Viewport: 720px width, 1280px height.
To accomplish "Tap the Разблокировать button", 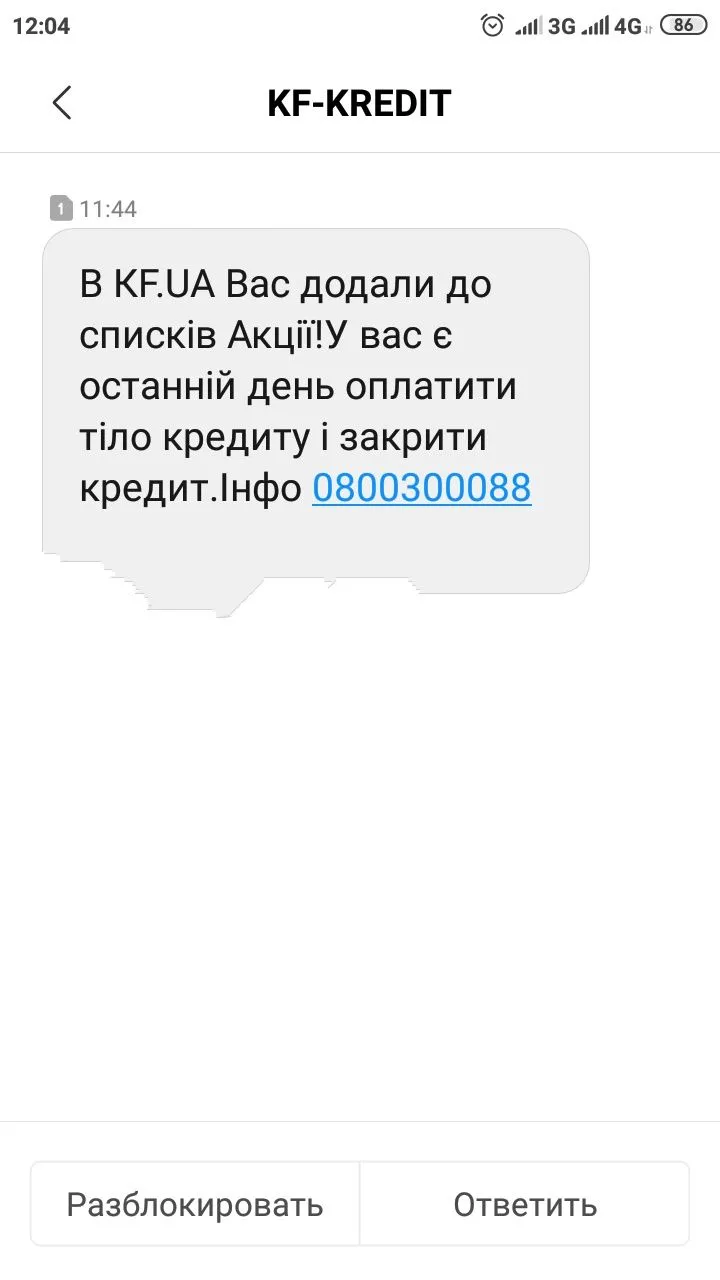I will pos(195,1204).
